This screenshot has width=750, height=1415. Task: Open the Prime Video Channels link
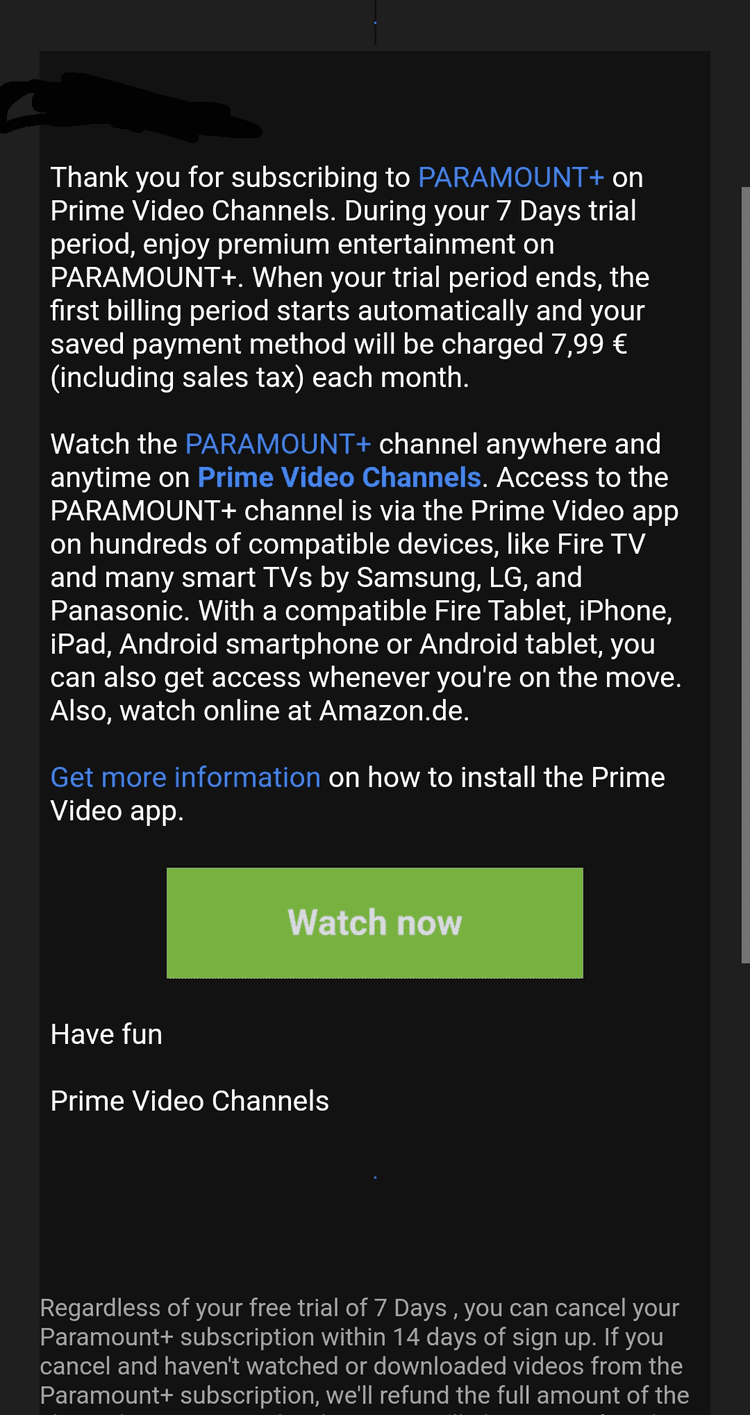339,477
